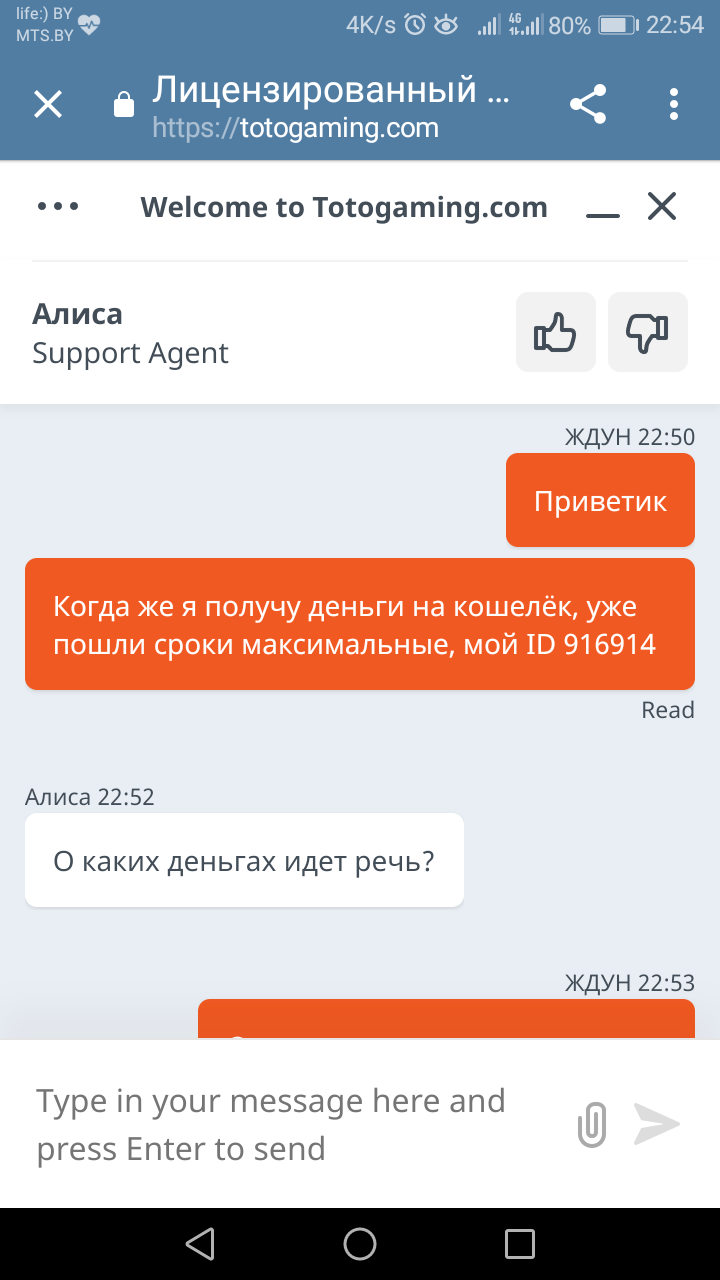Open the browser overflow menu
This screenshot has width=720, height=1280.
tap(674, 104)
